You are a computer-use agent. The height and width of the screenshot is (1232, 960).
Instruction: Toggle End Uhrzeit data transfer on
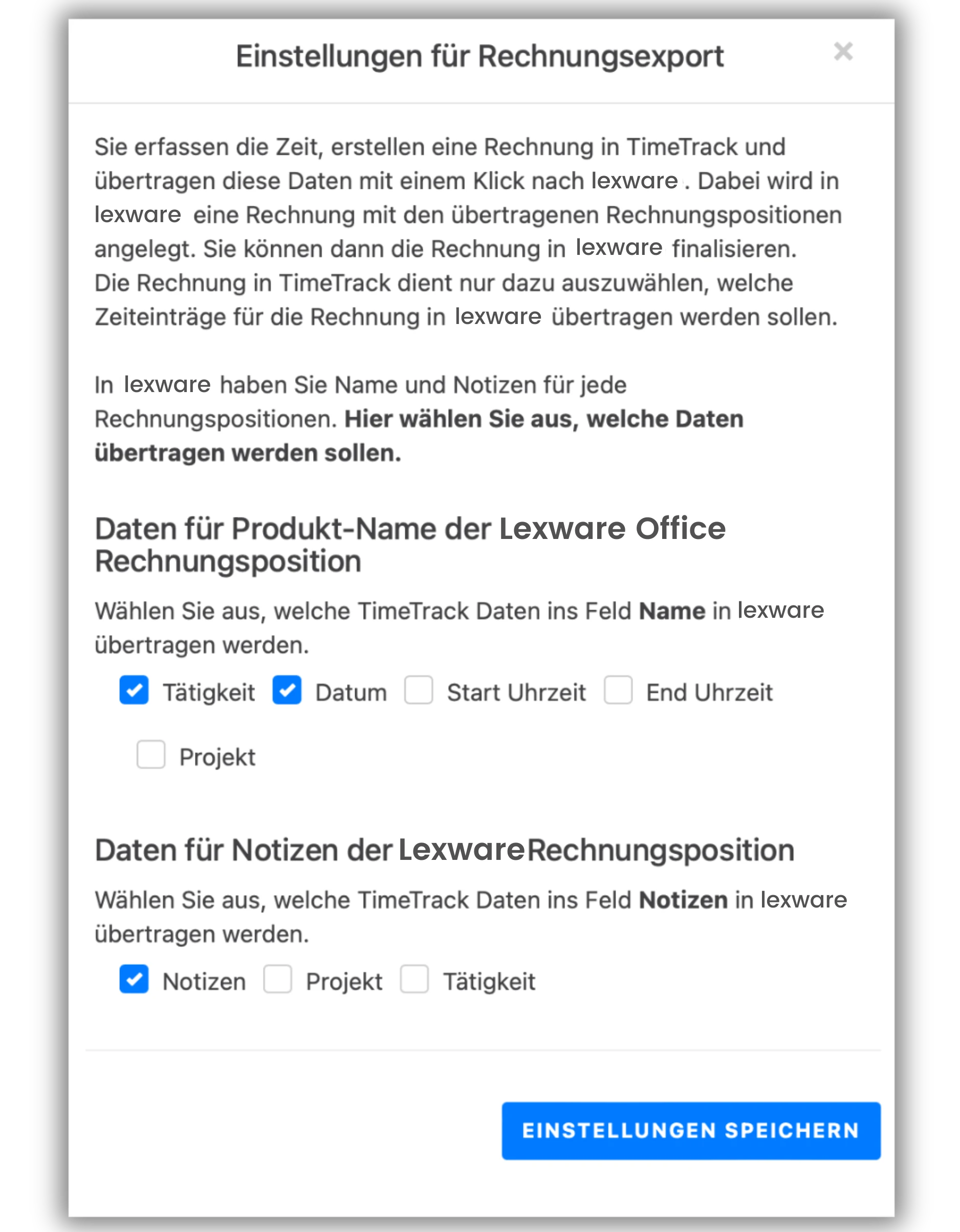[x=618, y=690]
